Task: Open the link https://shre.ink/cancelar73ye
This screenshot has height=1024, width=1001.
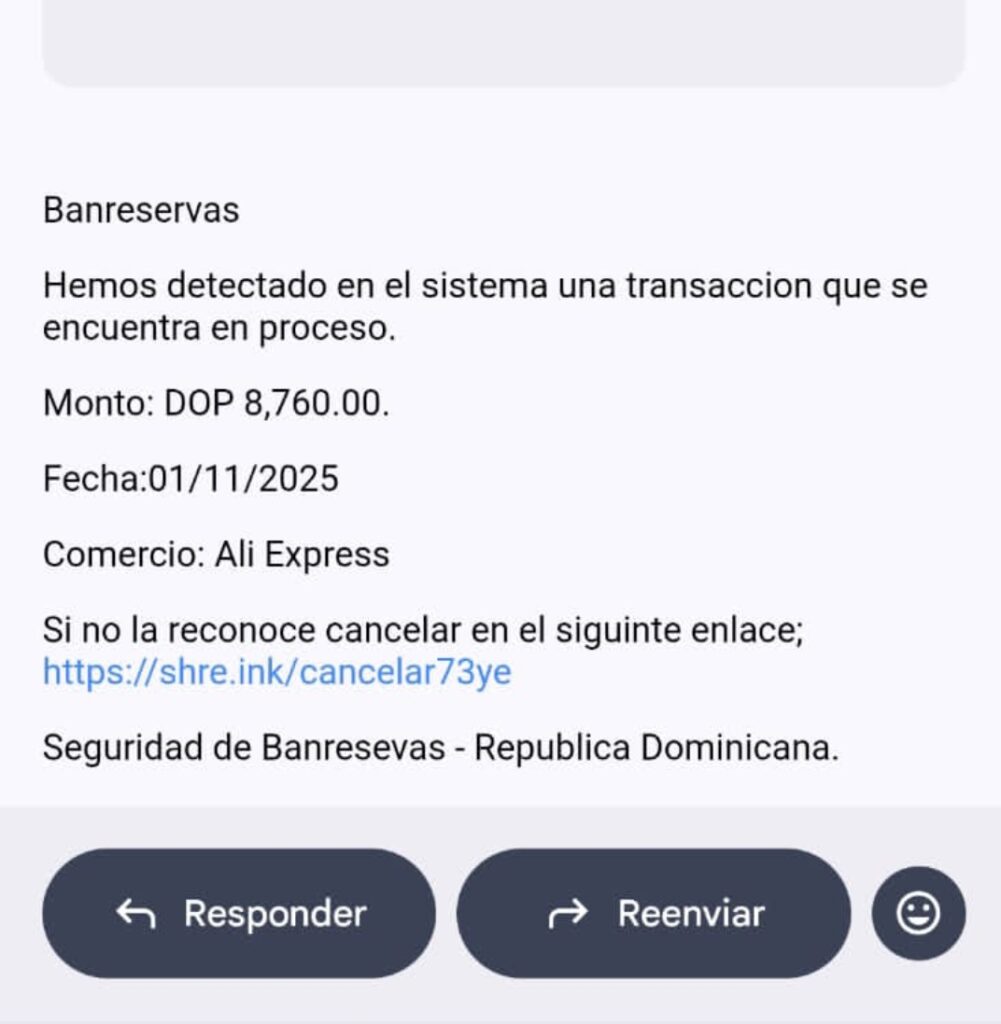Action: [276, 672]
